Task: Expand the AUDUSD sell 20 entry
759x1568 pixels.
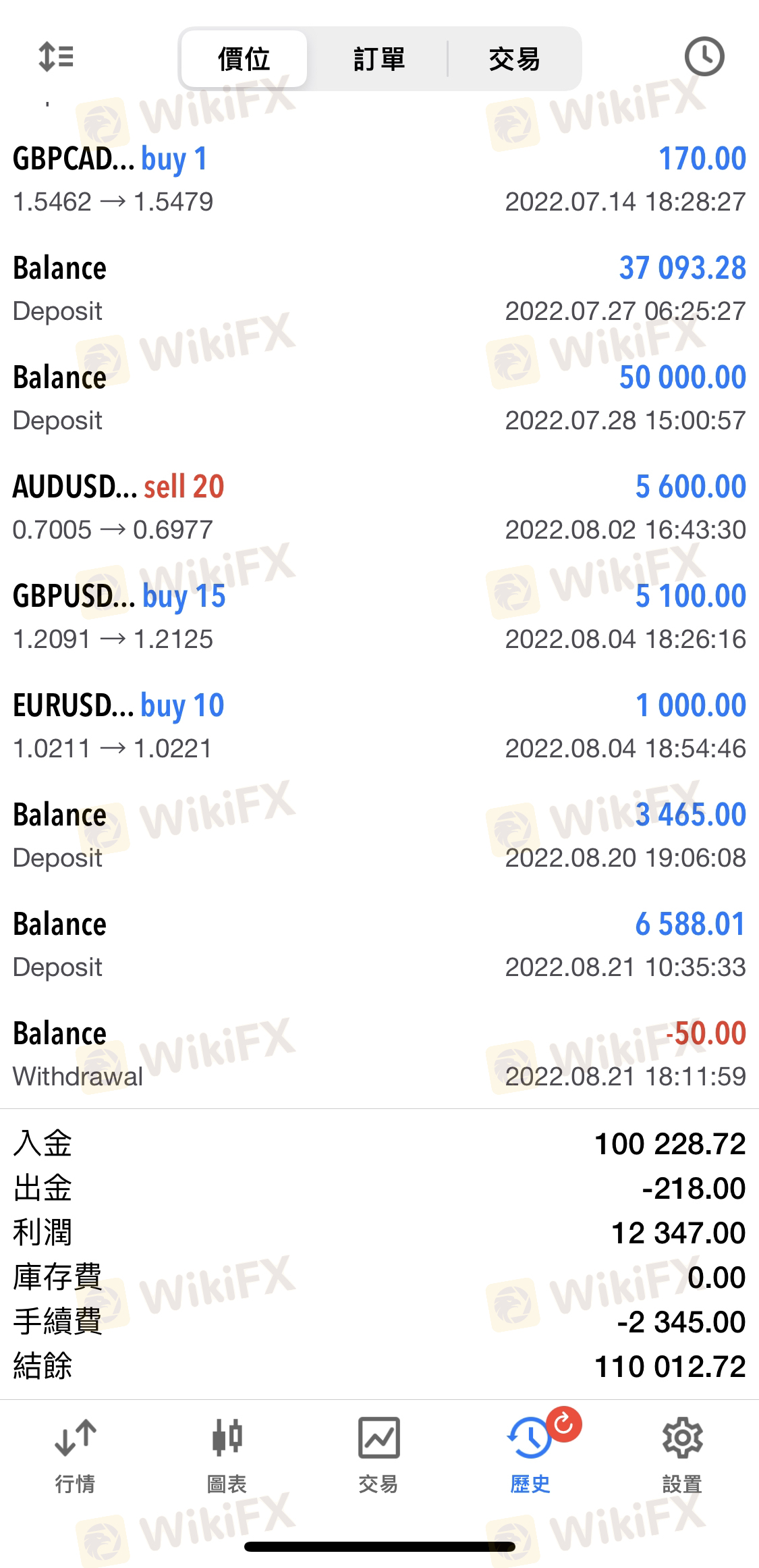Action: click(379, 507)
